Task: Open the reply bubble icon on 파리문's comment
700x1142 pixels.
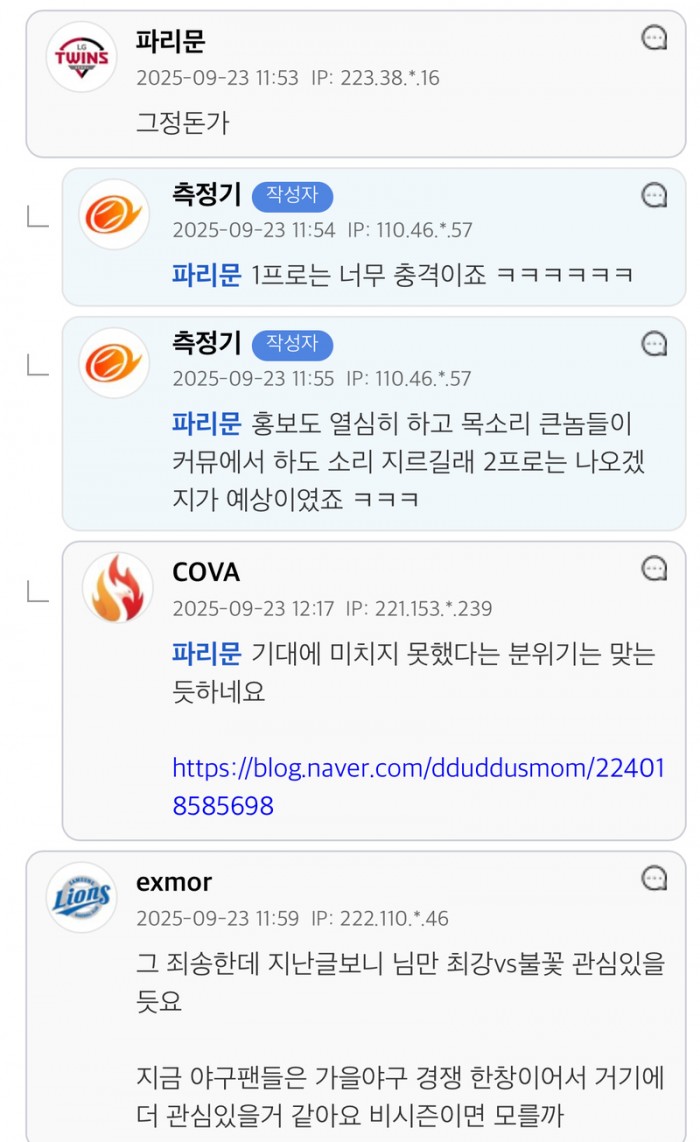Action: click(654, 39)
